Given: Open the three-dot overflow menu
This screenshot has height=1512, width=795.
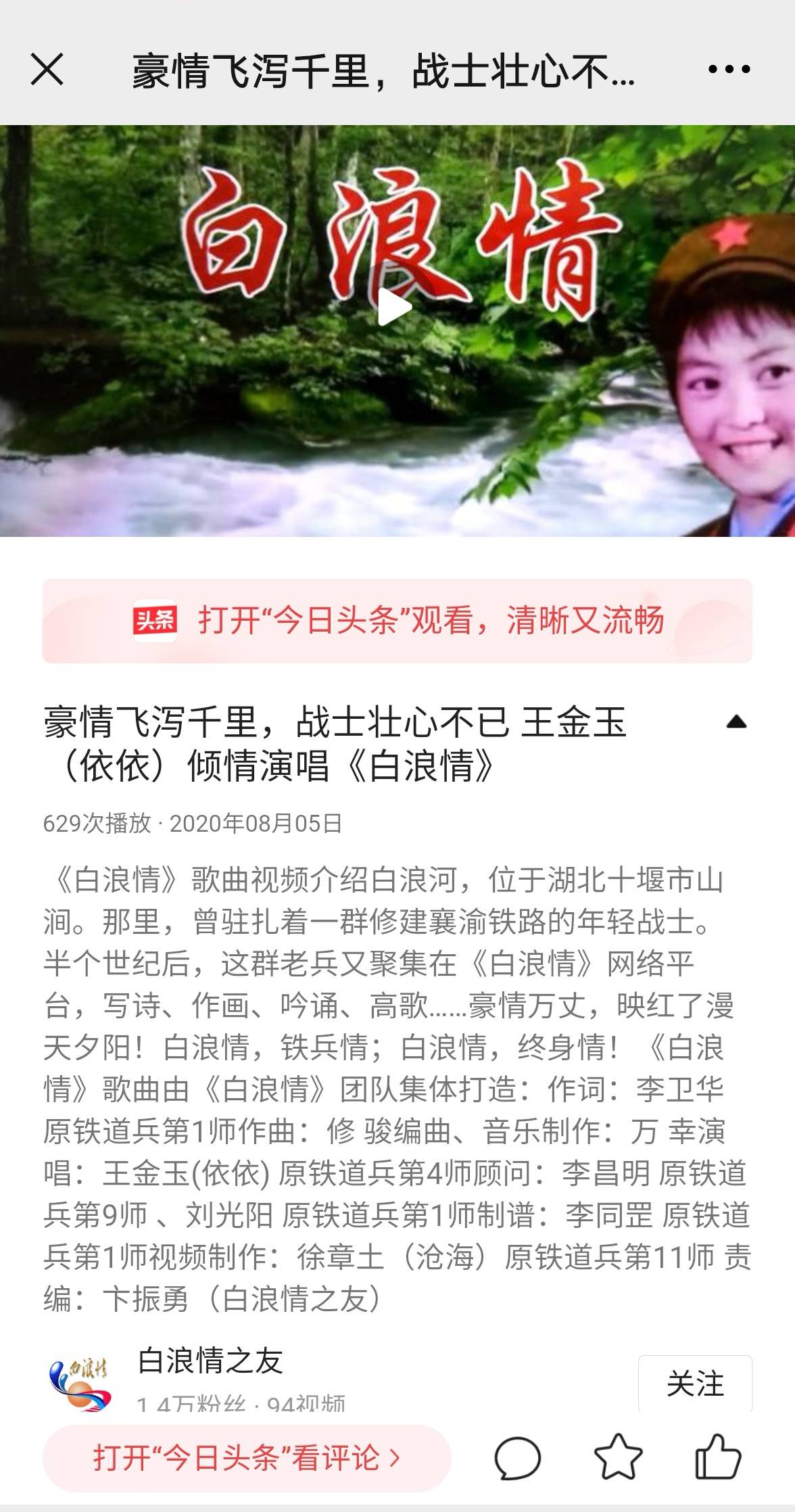Looking at the screenshot, I should [729, 69].
